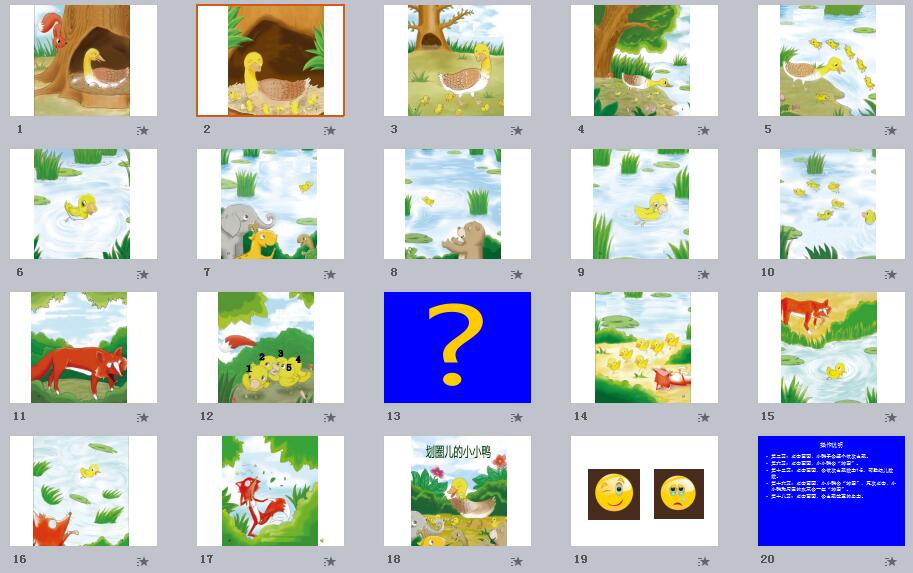Select slide 3 with duck outside the tree
913x573 pixels.
coord(457,60)
